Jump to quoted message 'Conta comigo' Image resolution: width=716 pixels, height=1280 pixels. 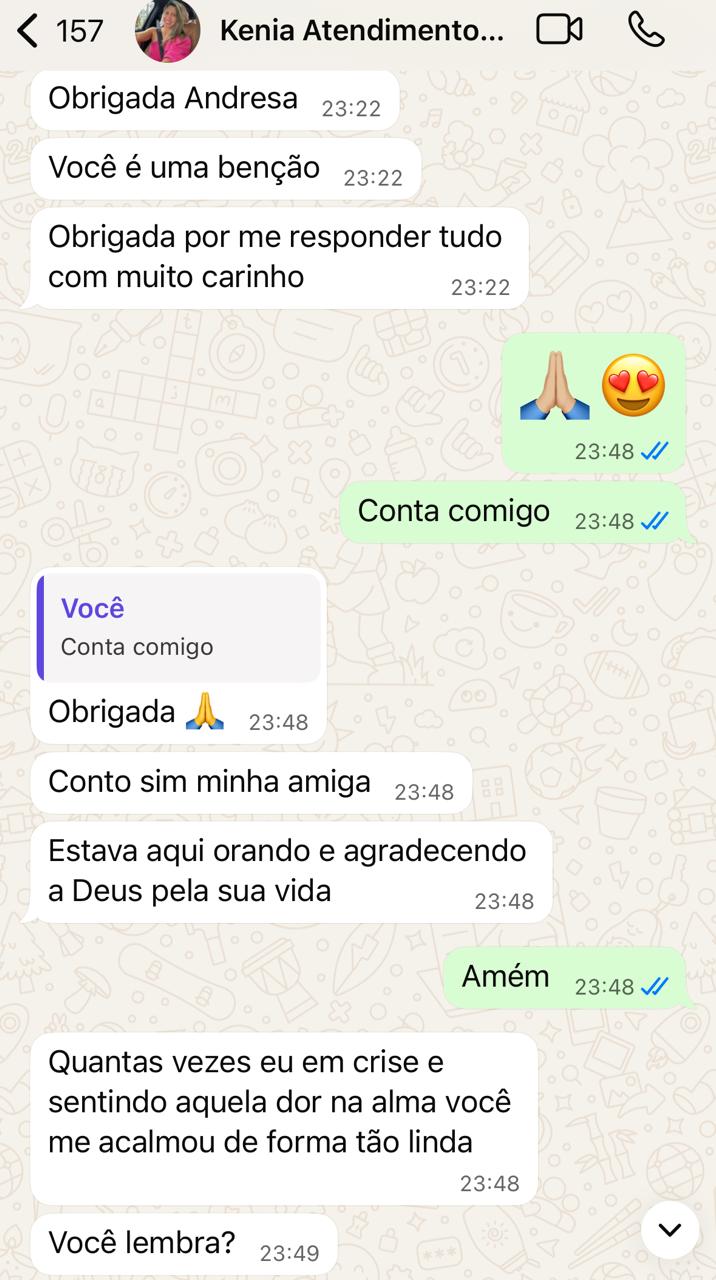[x=179, y=628]
